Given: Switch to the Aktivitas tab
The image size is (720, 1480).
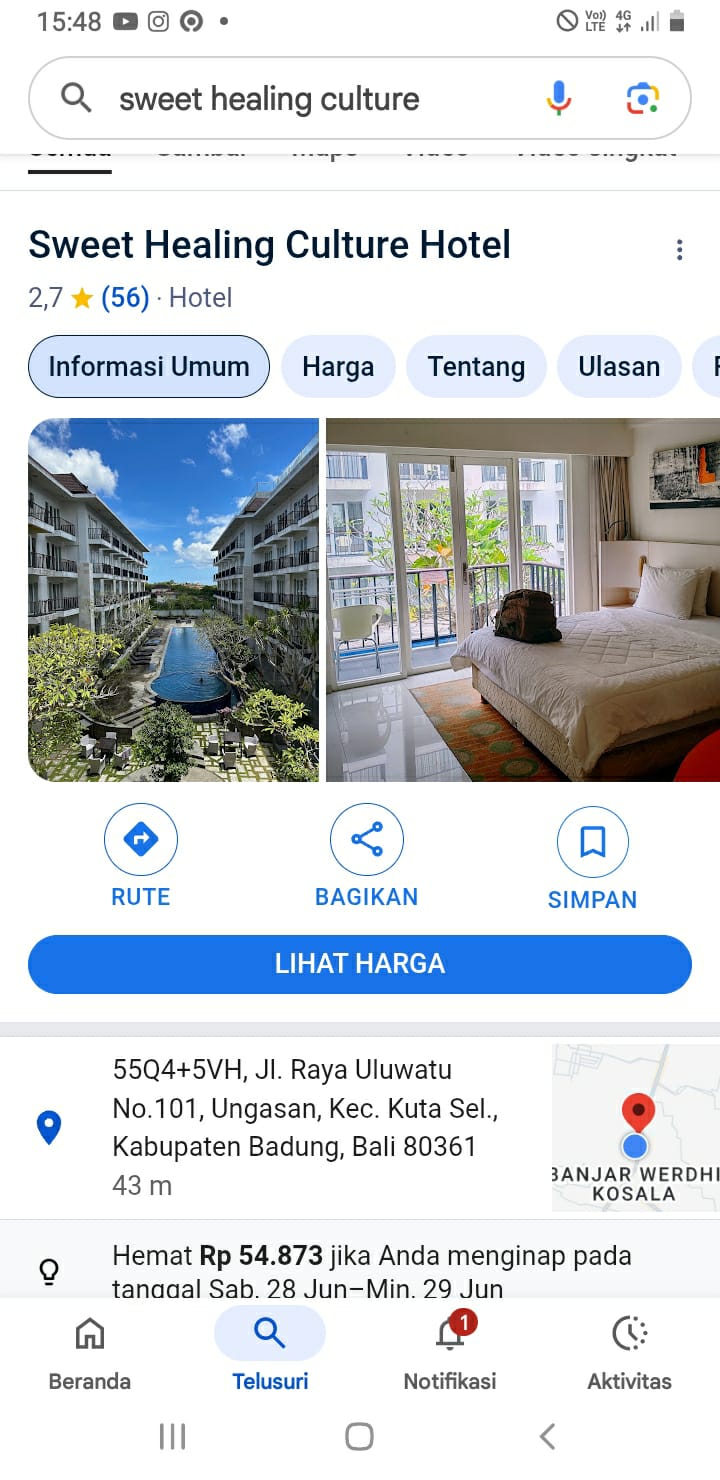Looking at the screenshot, I should tap(629, 1354).
